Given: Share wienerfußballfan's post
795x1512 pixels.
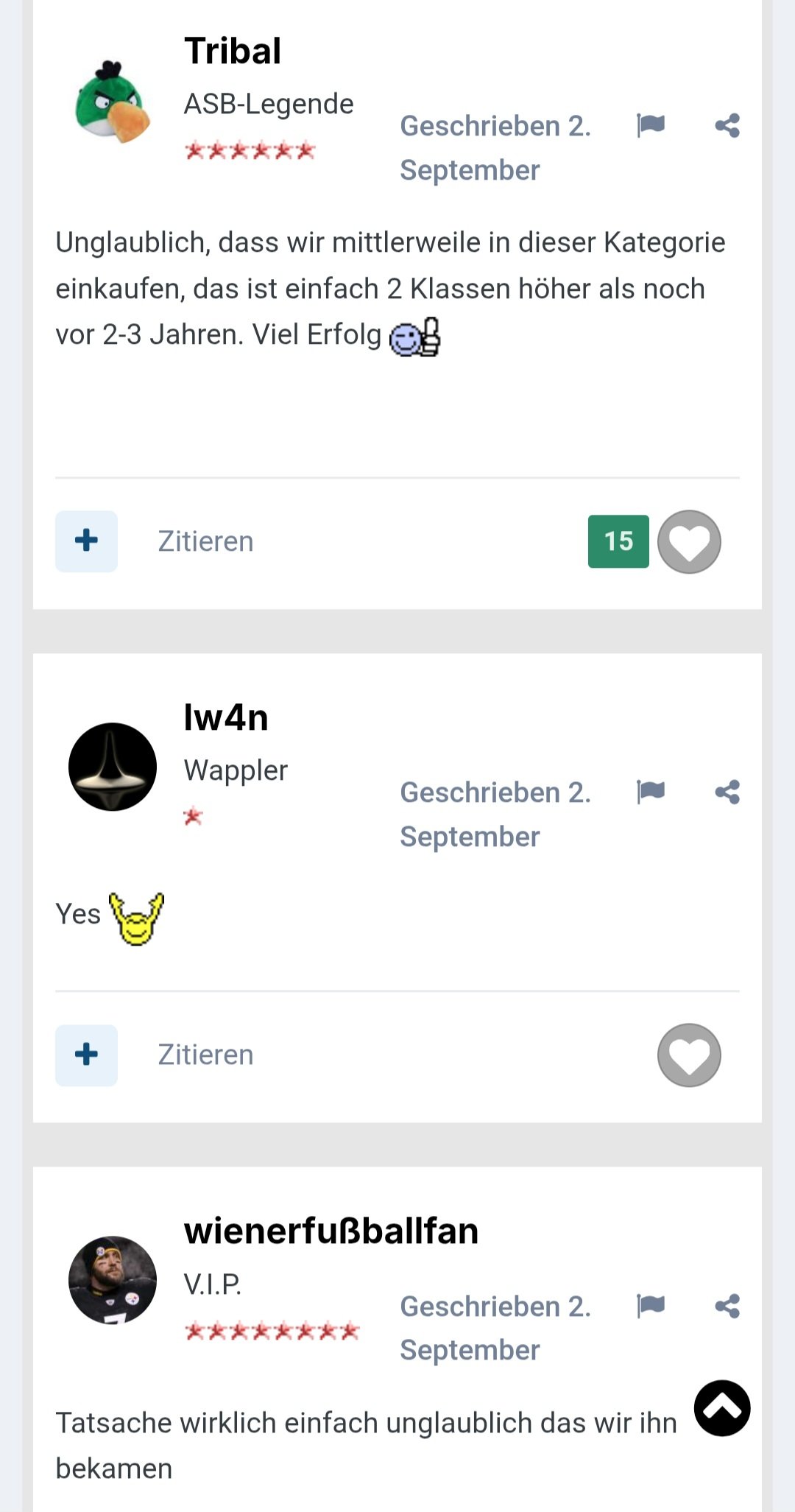Looking at the screenshot, I should click(x=727, y=1306).
